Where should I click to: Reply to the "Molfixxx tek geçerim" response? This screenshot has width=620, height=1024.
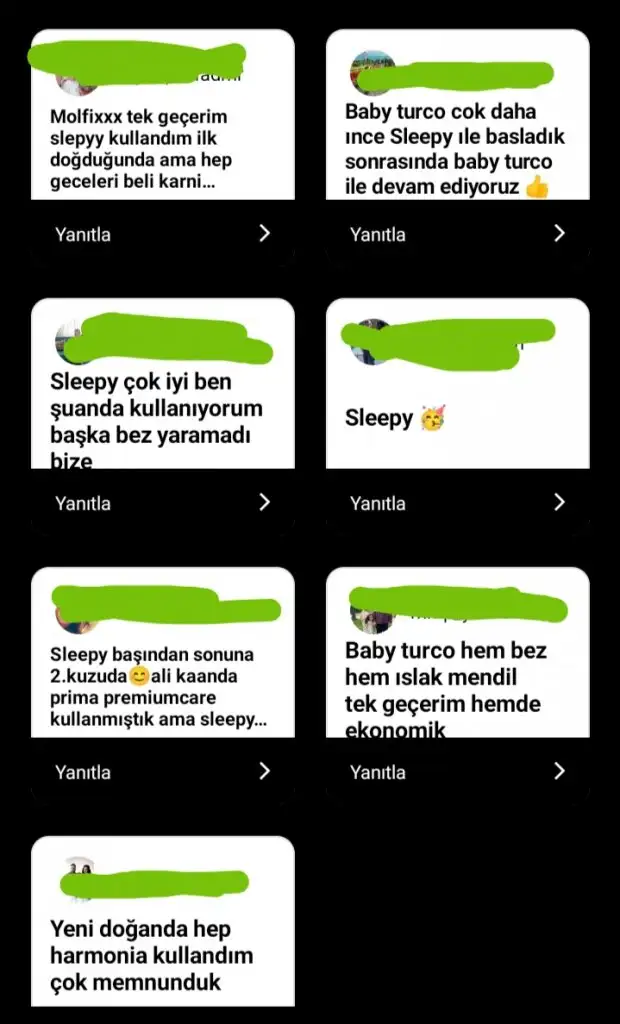coord(163,234)
